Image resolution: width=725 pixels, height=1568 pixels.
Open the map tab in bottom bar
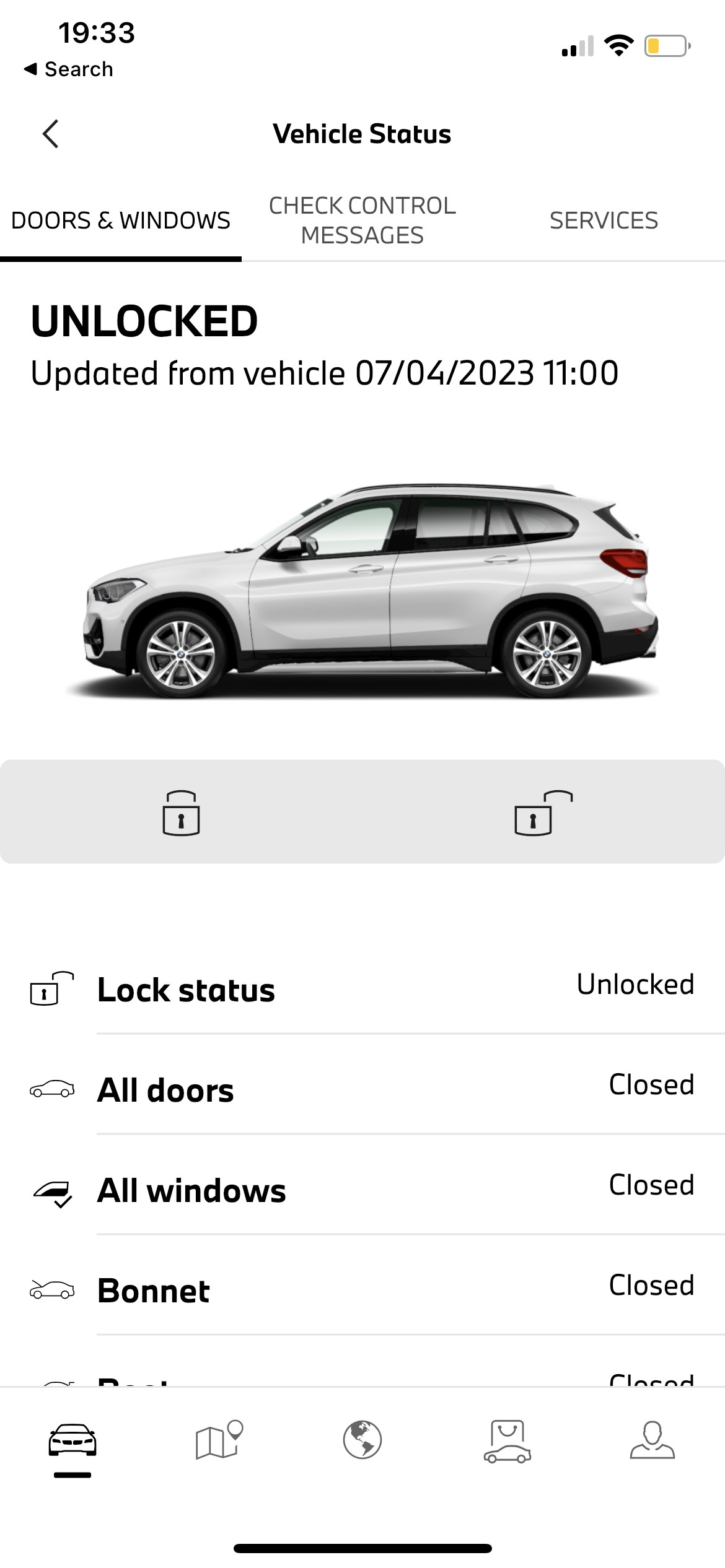click(218, 1440)
